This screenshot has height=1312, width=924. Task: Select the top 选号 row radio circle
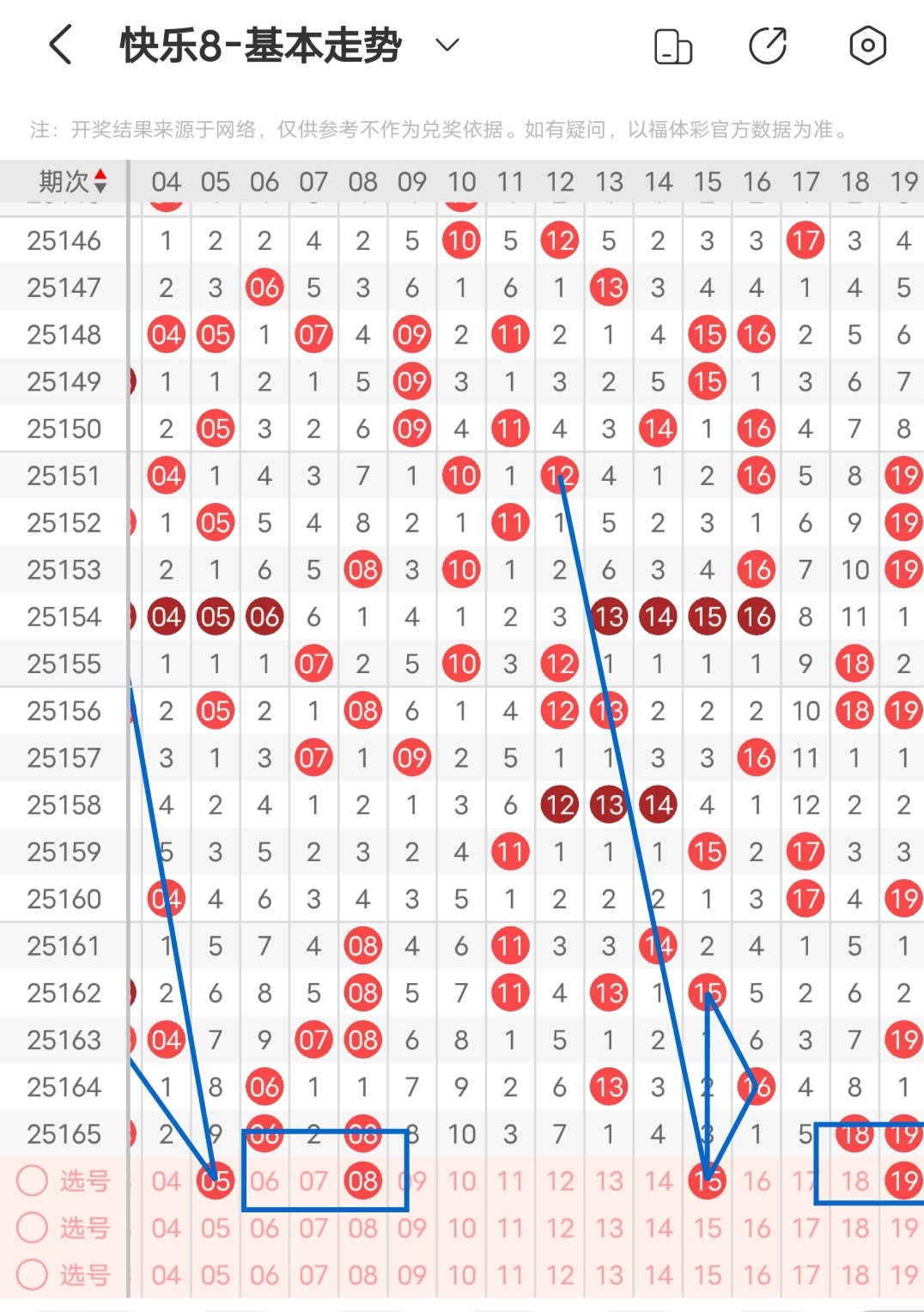point(33,1181)
